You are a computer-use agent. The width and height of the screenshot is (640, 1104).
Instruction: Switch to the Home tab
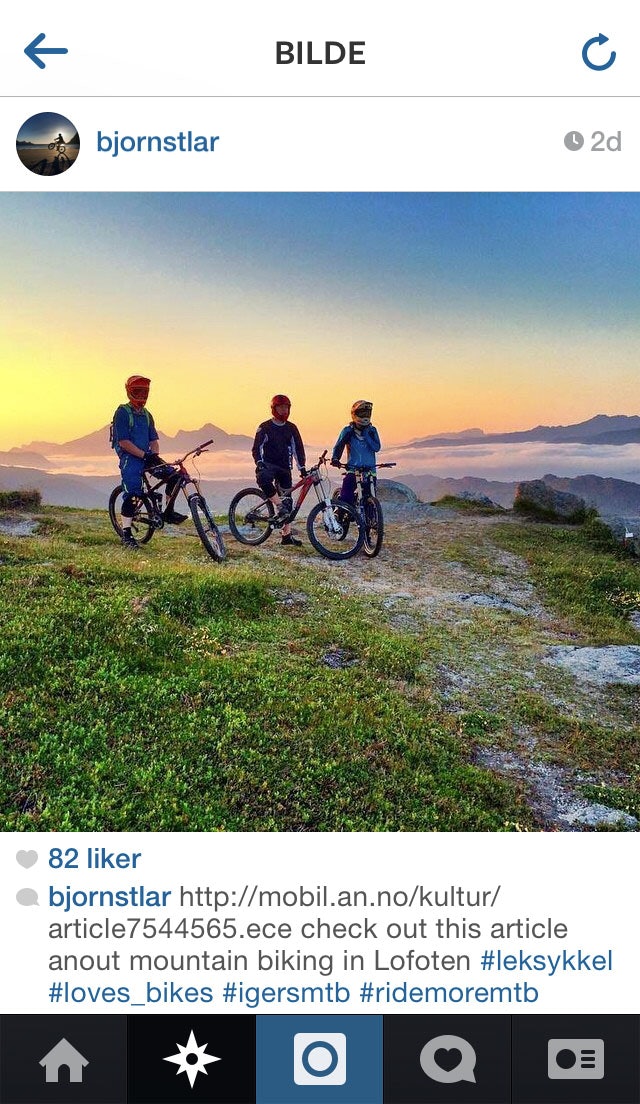pos(63,1060)
